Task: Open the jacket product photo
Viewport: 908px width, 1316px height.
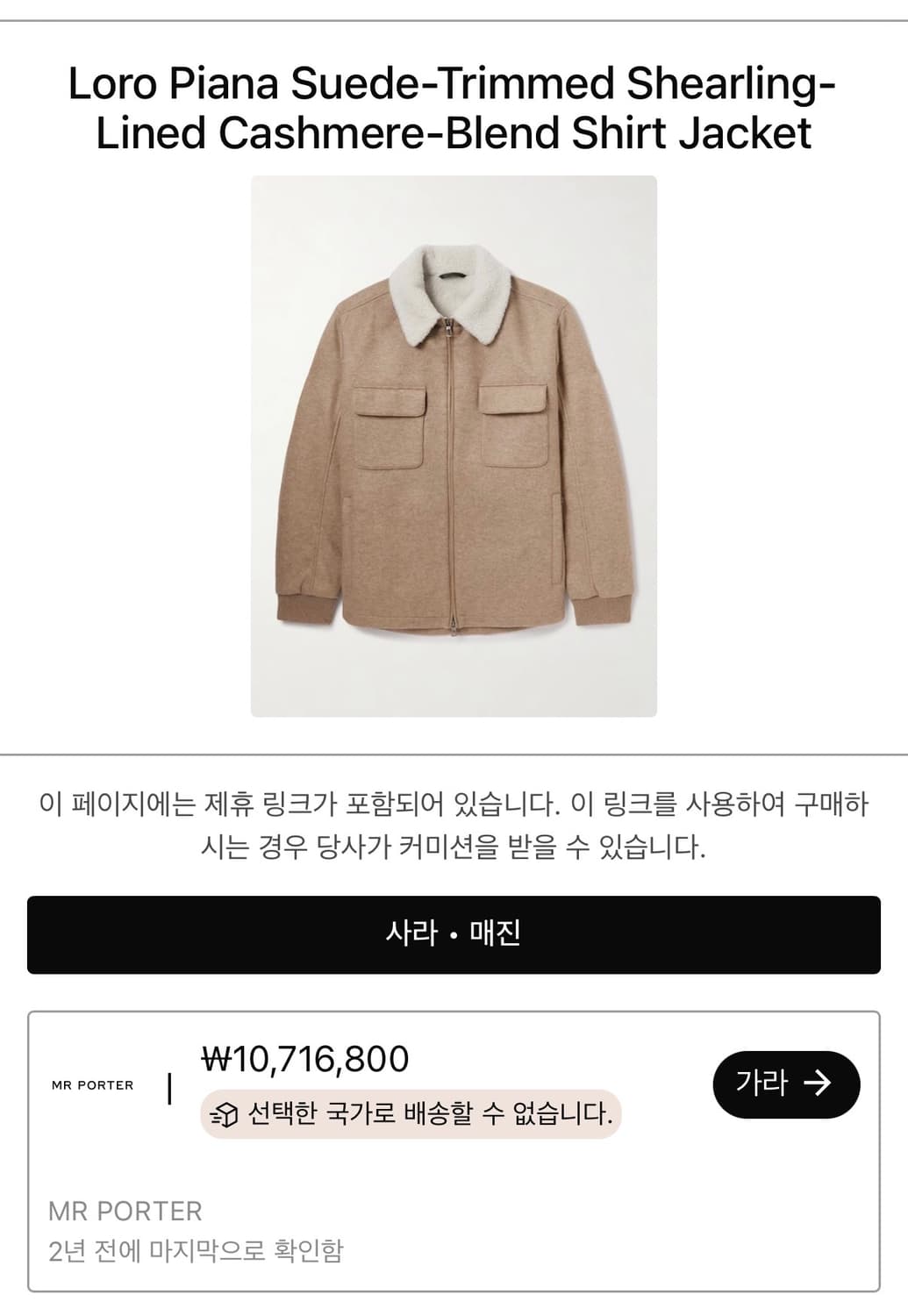Action: pyautogui.click(x=454, y=447)
